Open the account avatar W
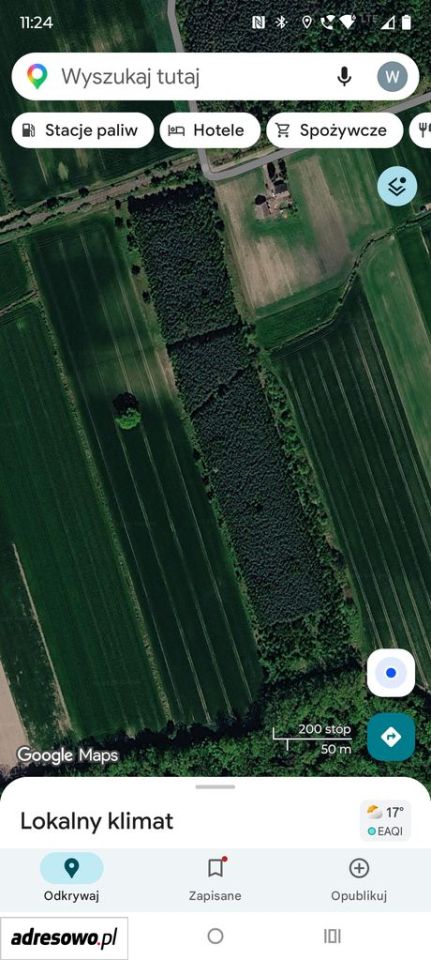 click(x=392, y=77)
